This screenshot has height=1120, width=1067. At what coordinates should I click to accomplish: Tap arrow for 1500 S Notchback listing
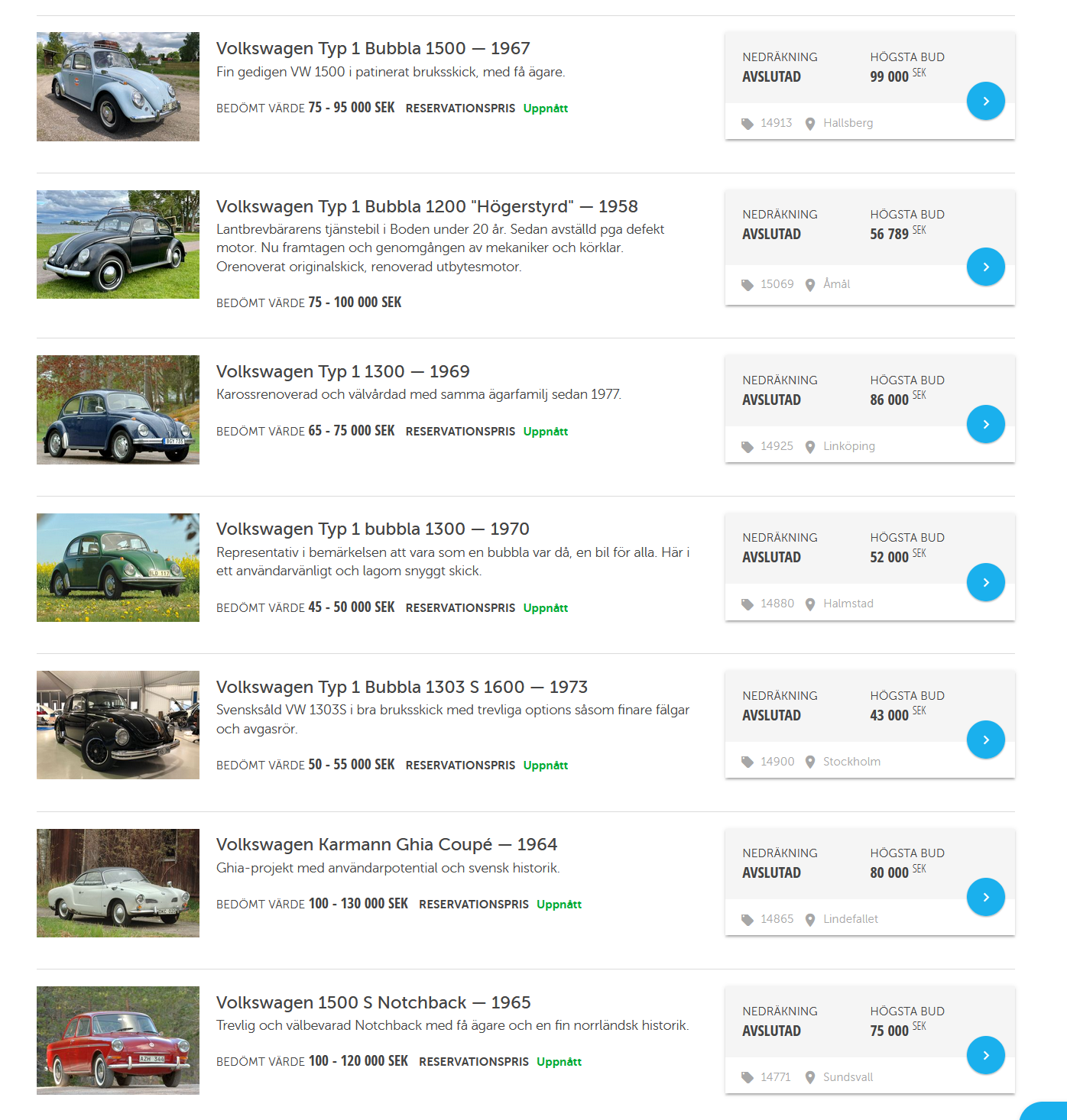985,1055
